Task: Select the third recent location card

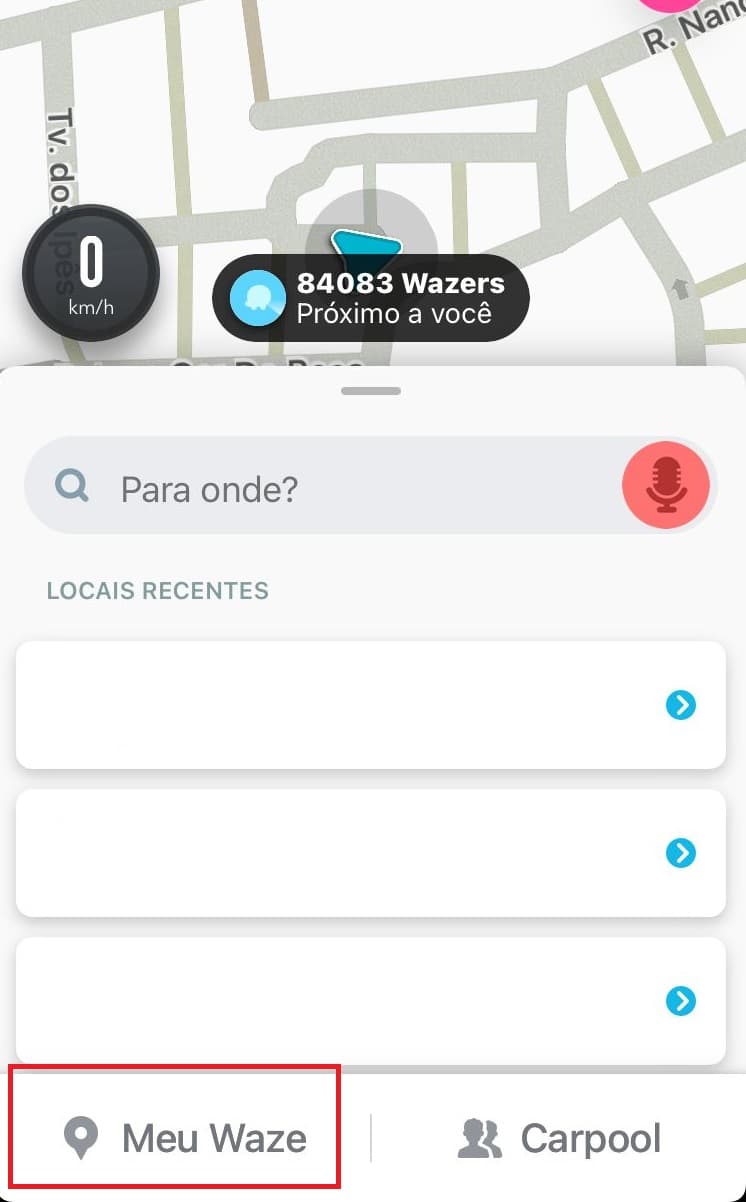Action: click(x=350, y=1001)
